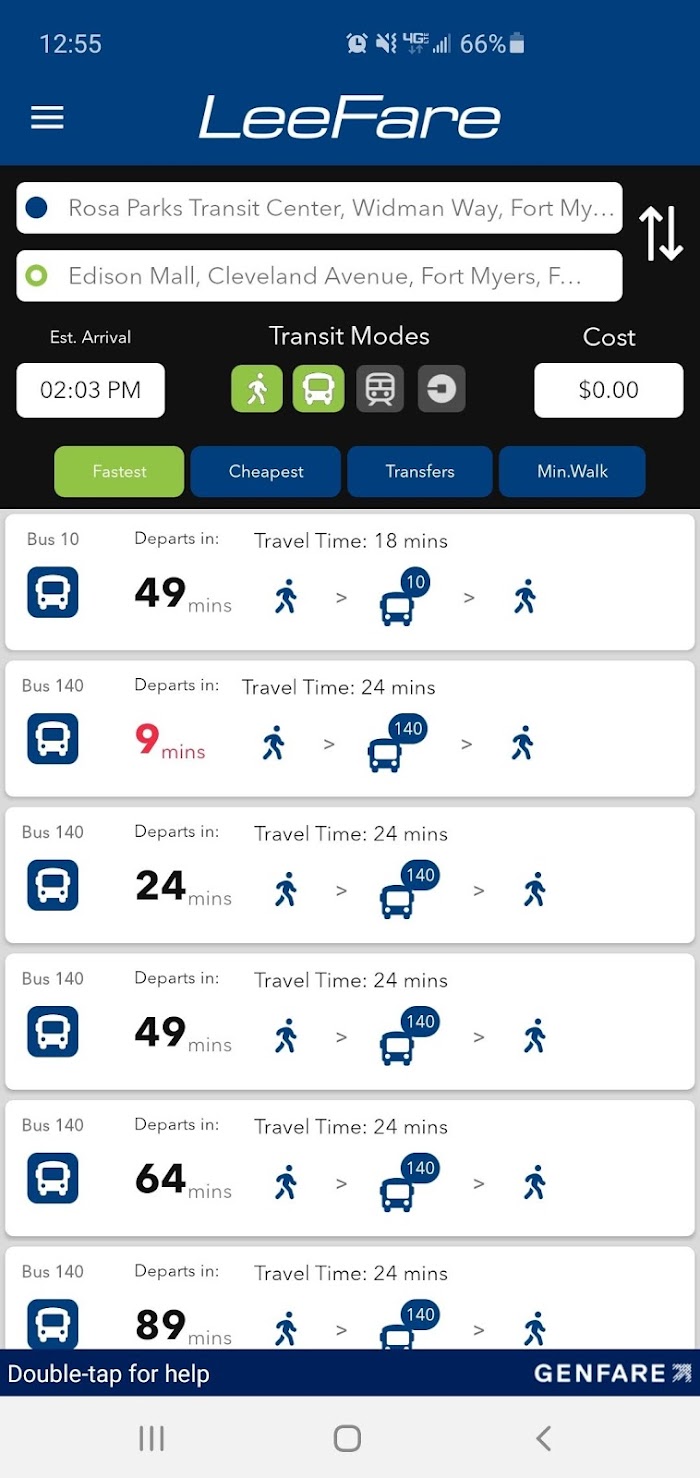The width and height of the screenshot is (700, 1478).
Task: Open the Bus 140 route departing in 24 mins
Action: point(350,875)
